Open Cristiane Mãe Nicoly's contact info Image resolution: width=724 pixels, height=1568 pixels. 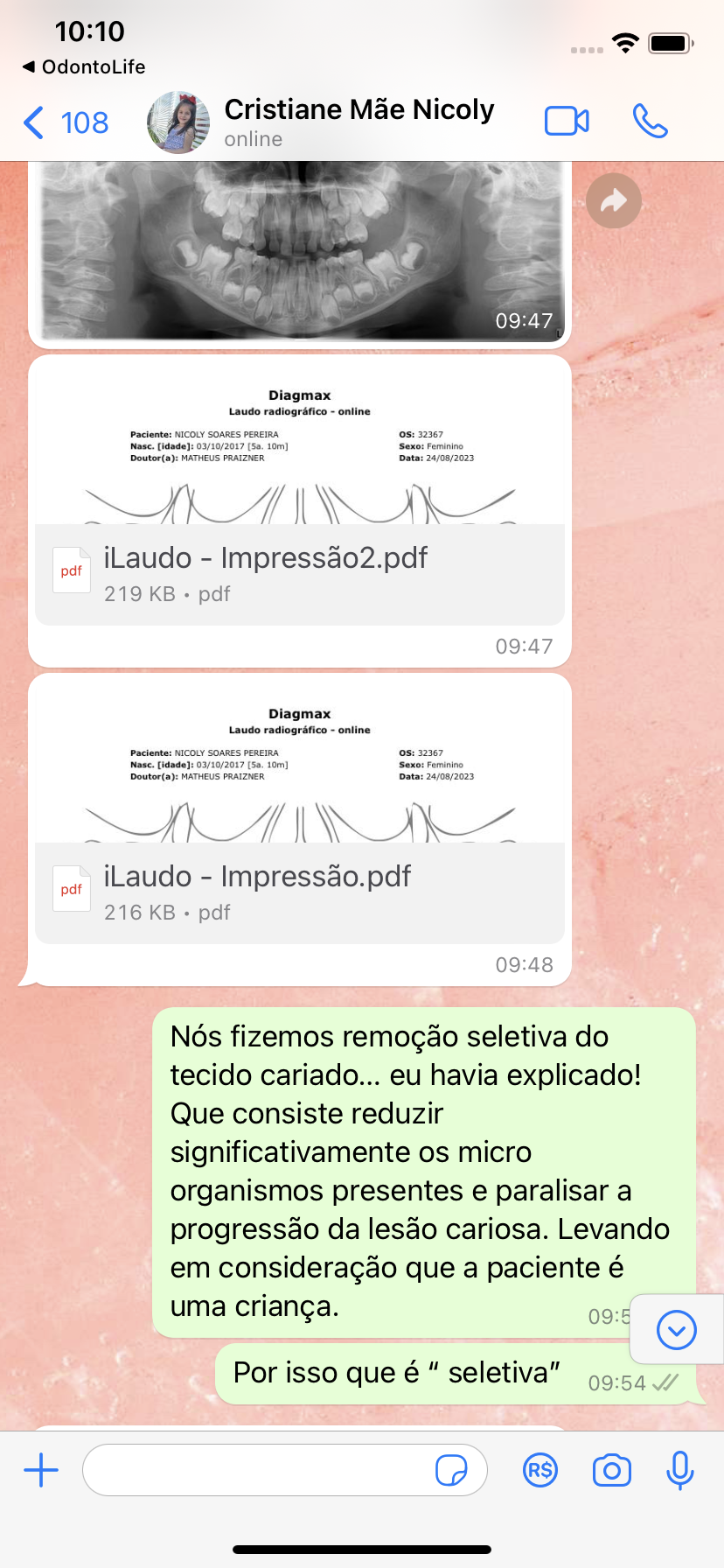359,122
